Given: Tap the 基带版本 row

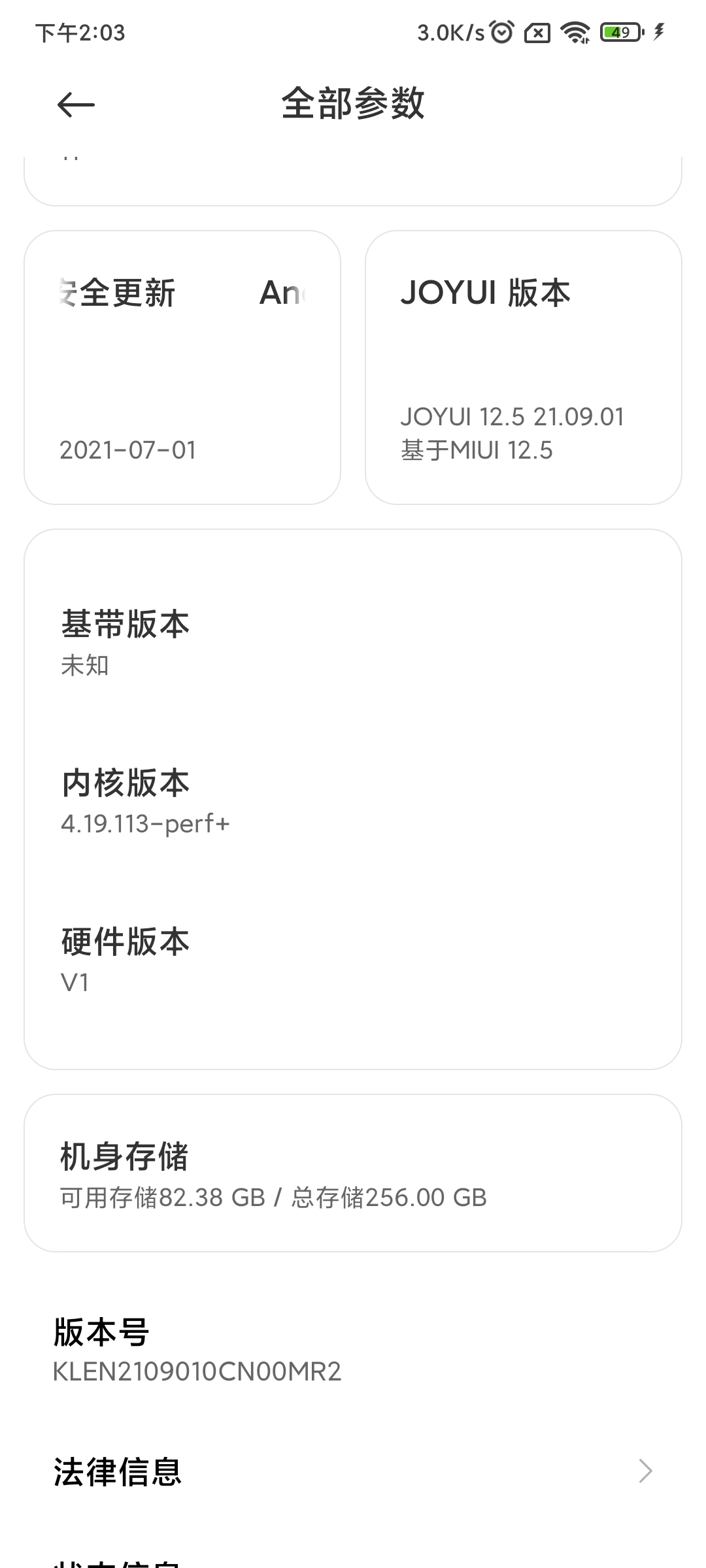Looking at the screenshot, I should [x=353, y=643].
